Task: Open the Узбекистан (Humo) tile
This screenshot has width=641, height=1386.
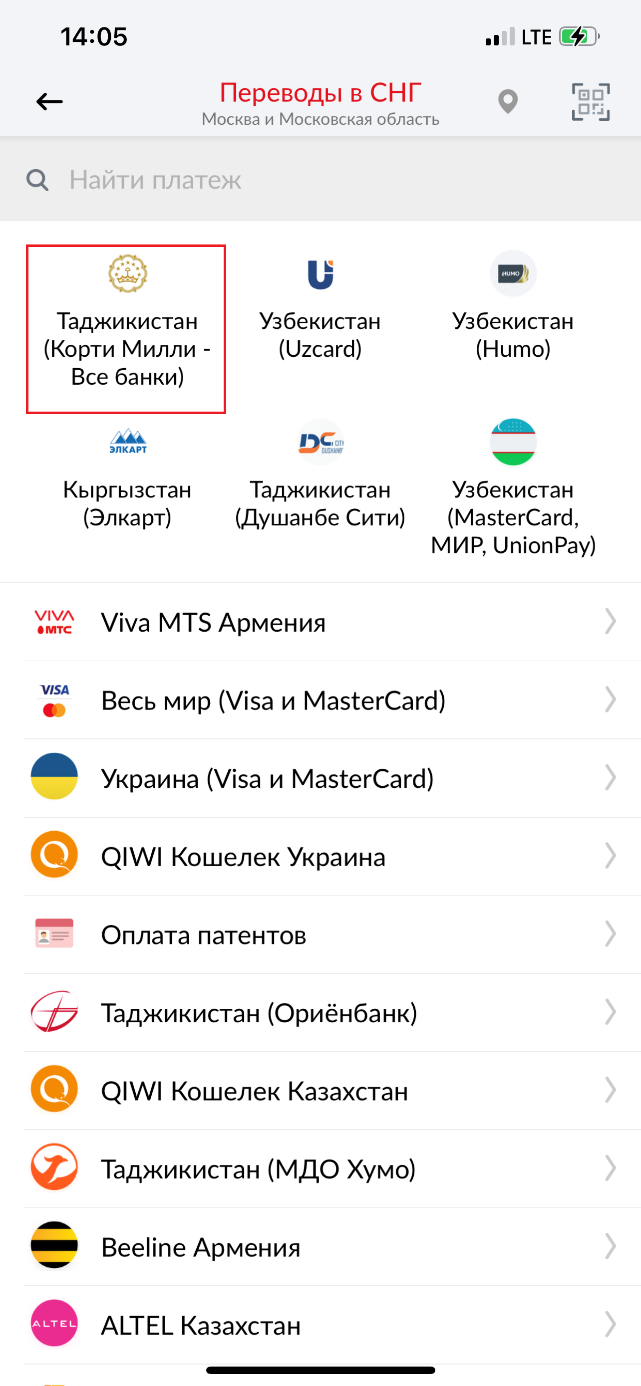Action: (x=513, y=312)
